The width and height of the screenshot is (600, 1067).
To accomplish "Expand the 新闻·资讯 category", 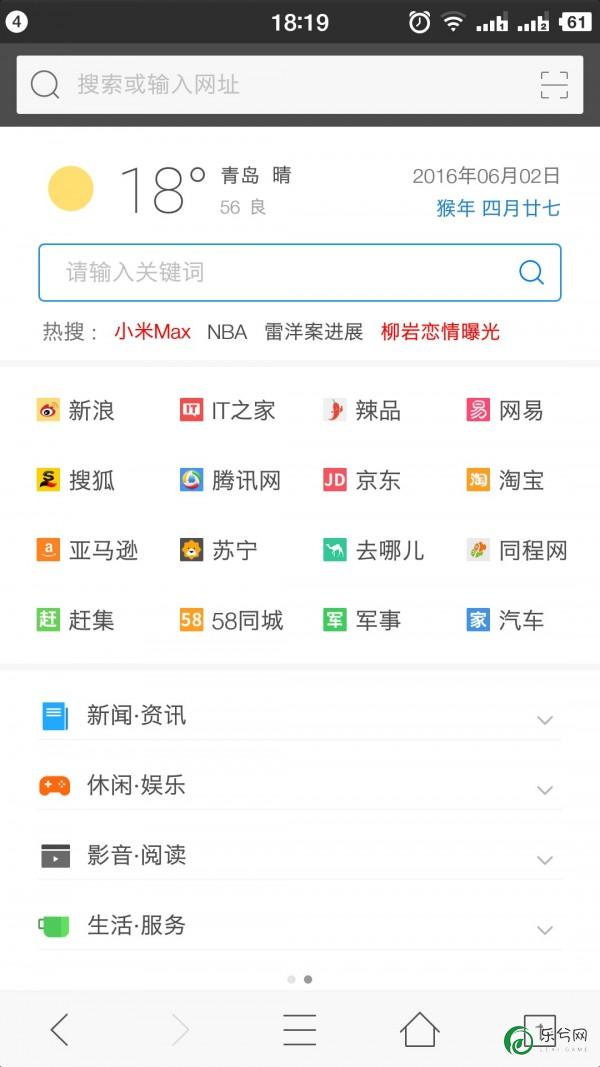I will coord(299,716).
